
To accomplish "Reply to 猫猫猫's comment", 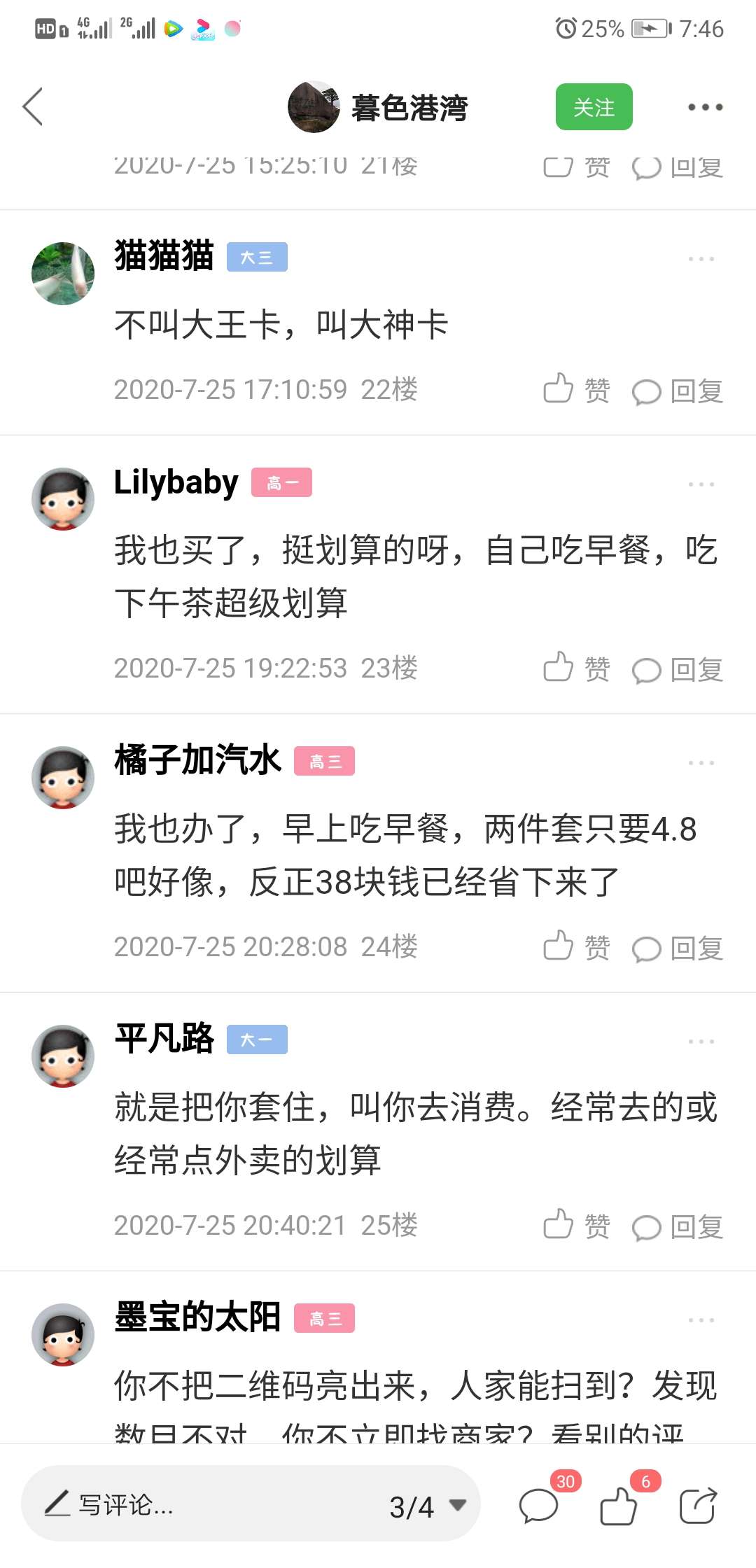I will (x=678, y=391).
